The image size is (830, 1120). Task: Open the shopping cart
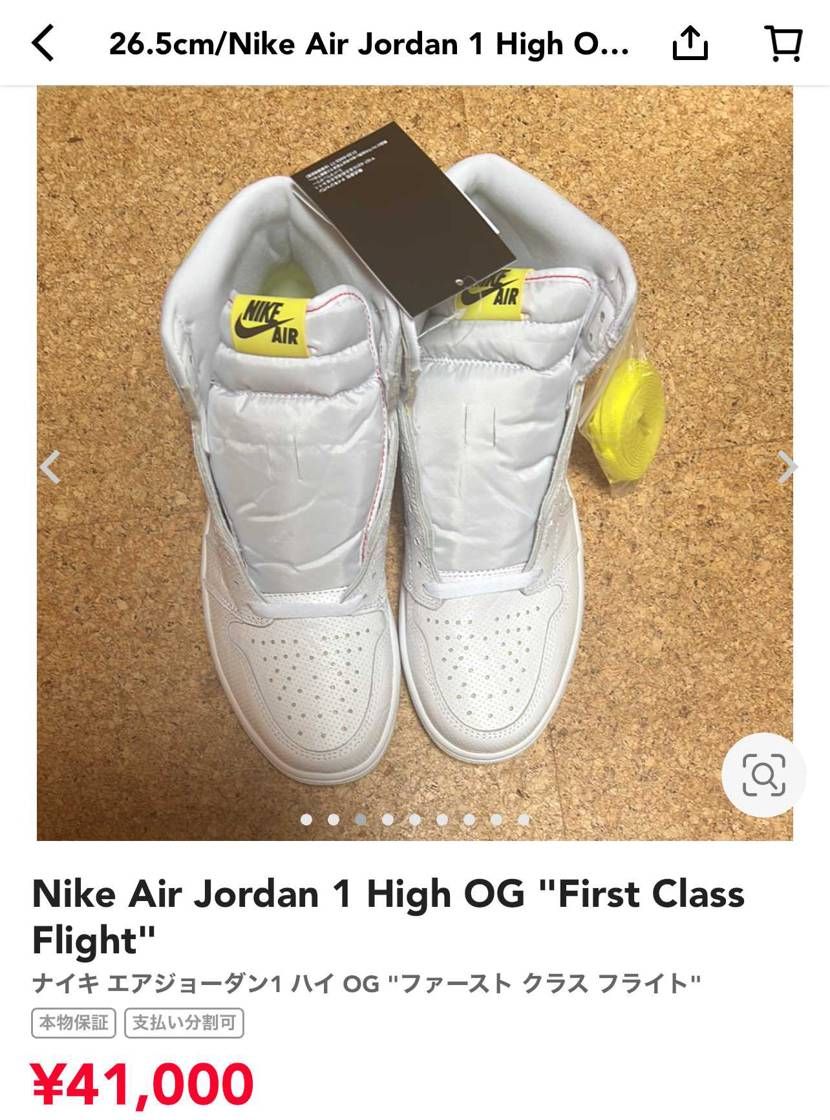click(x=783, y=44)
